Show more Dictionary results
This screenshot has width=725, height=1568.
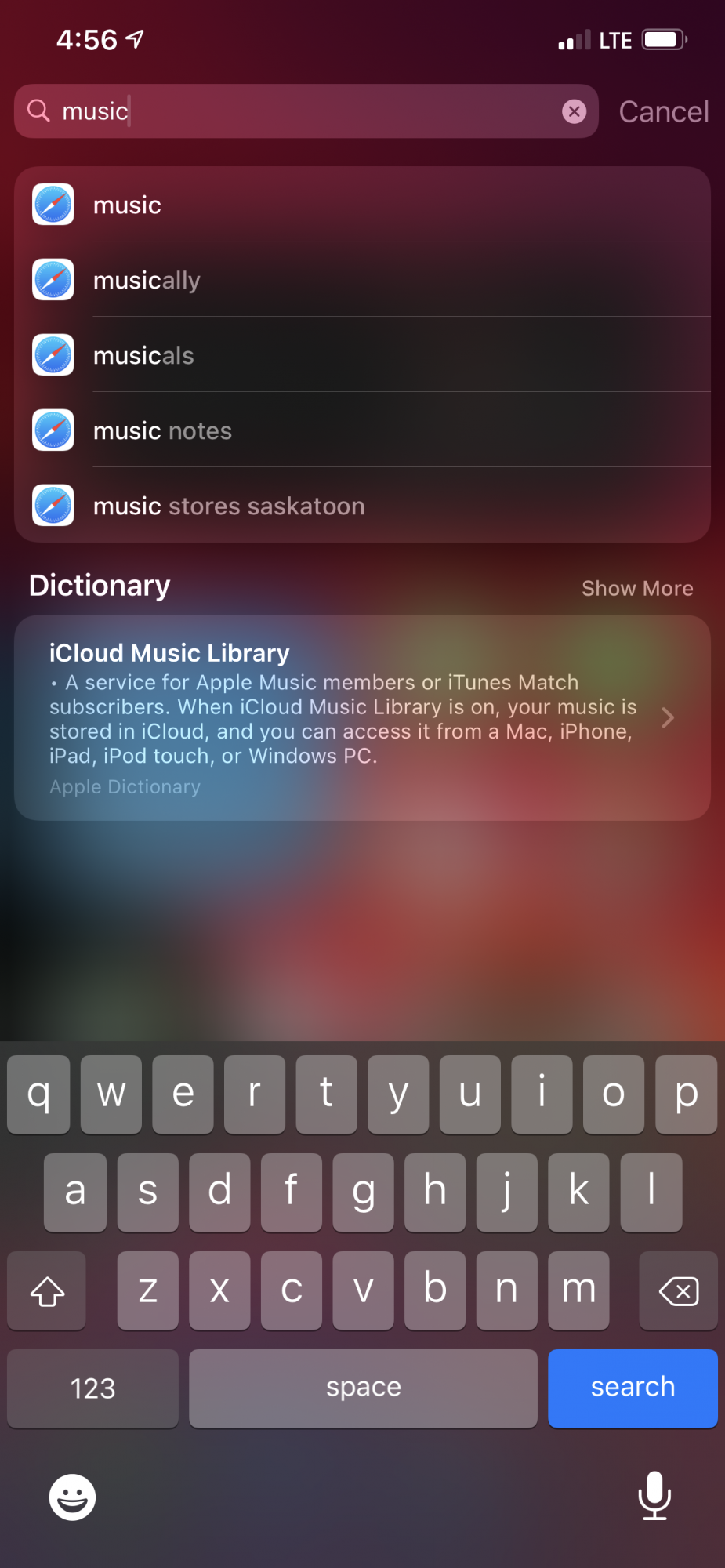point(637,588)
